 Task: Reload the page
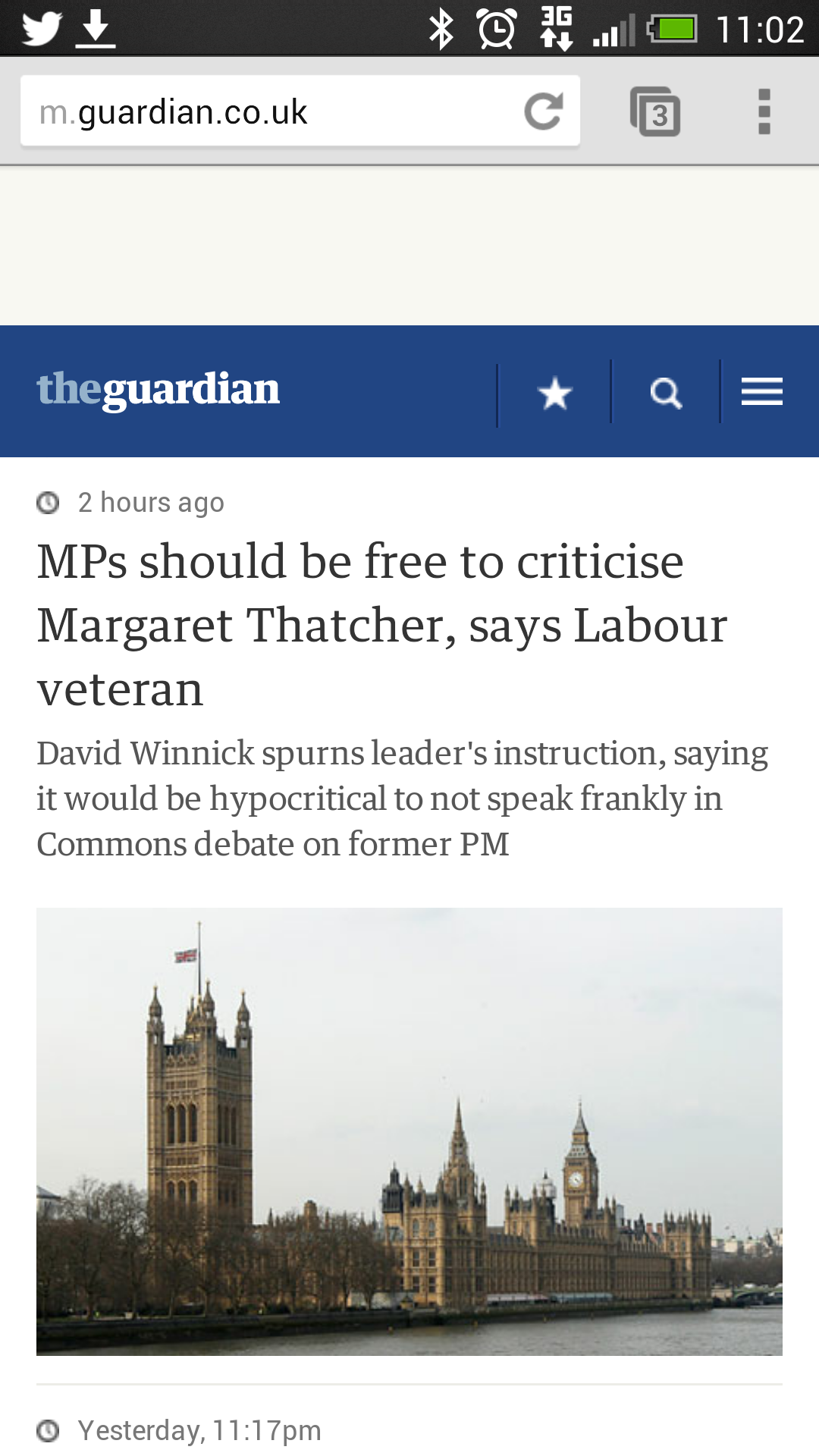point(544,111)
